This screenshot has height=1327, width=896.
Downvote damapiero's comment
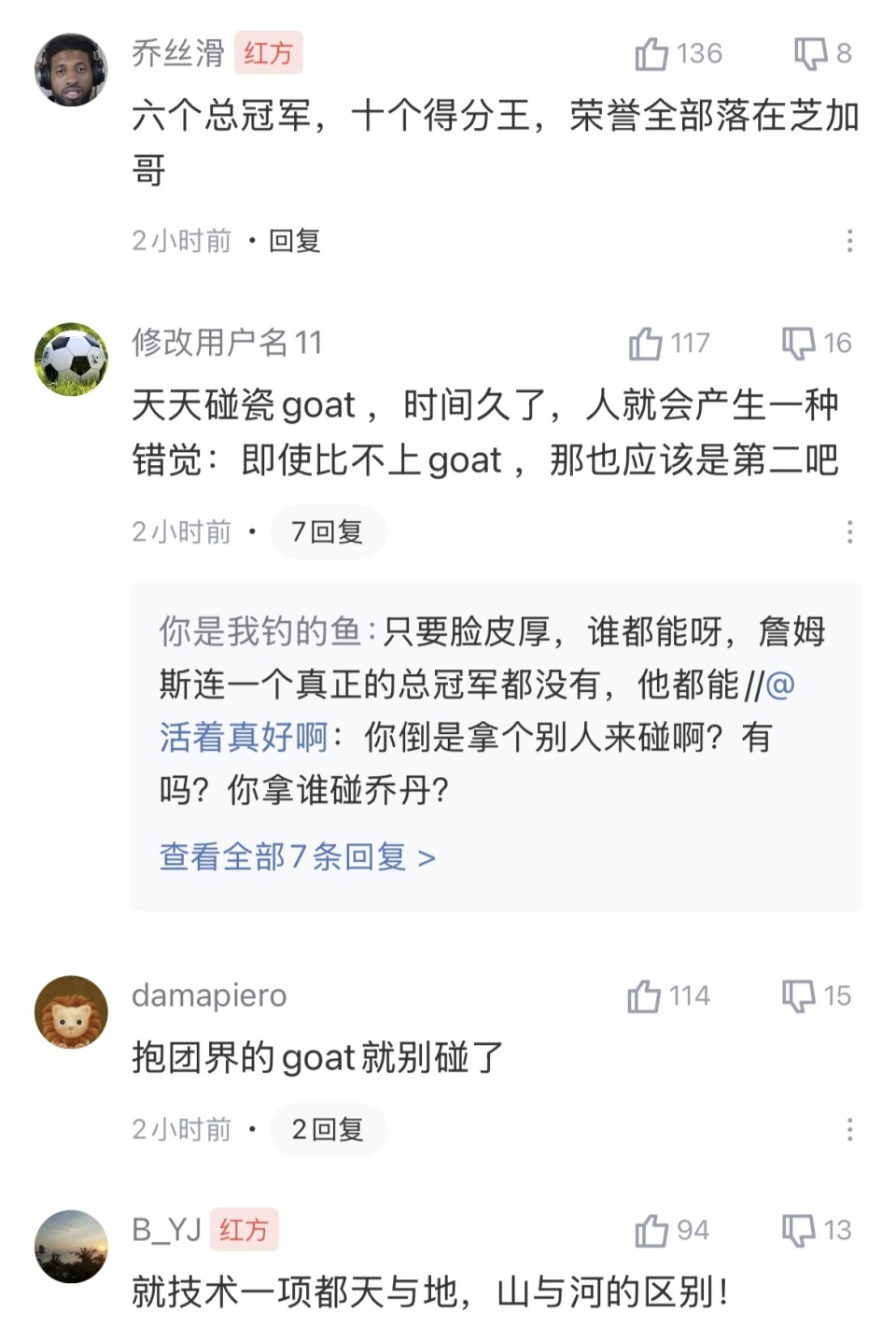(x=799, y=995)
